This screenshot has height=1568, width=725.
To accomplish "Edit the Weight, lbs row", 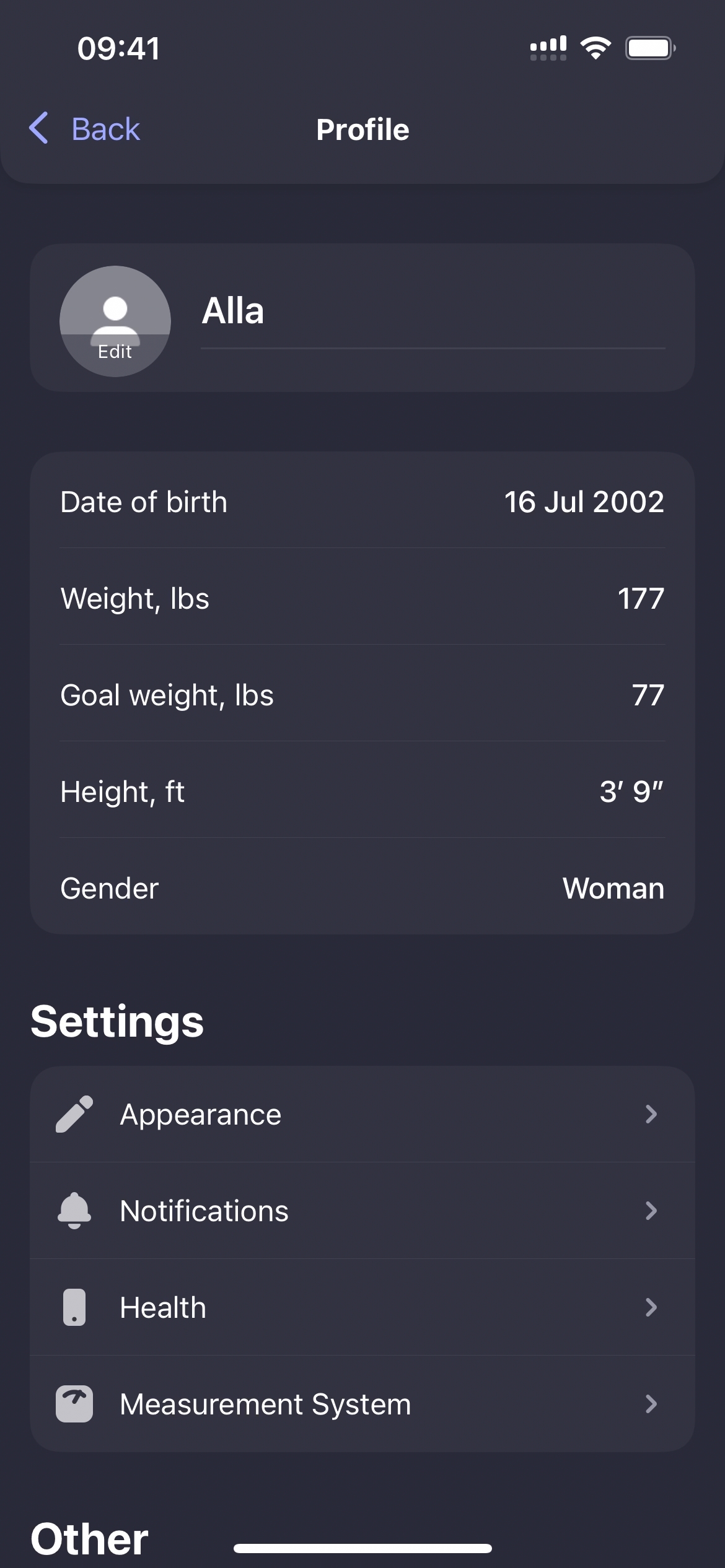I will pos(362,598).
